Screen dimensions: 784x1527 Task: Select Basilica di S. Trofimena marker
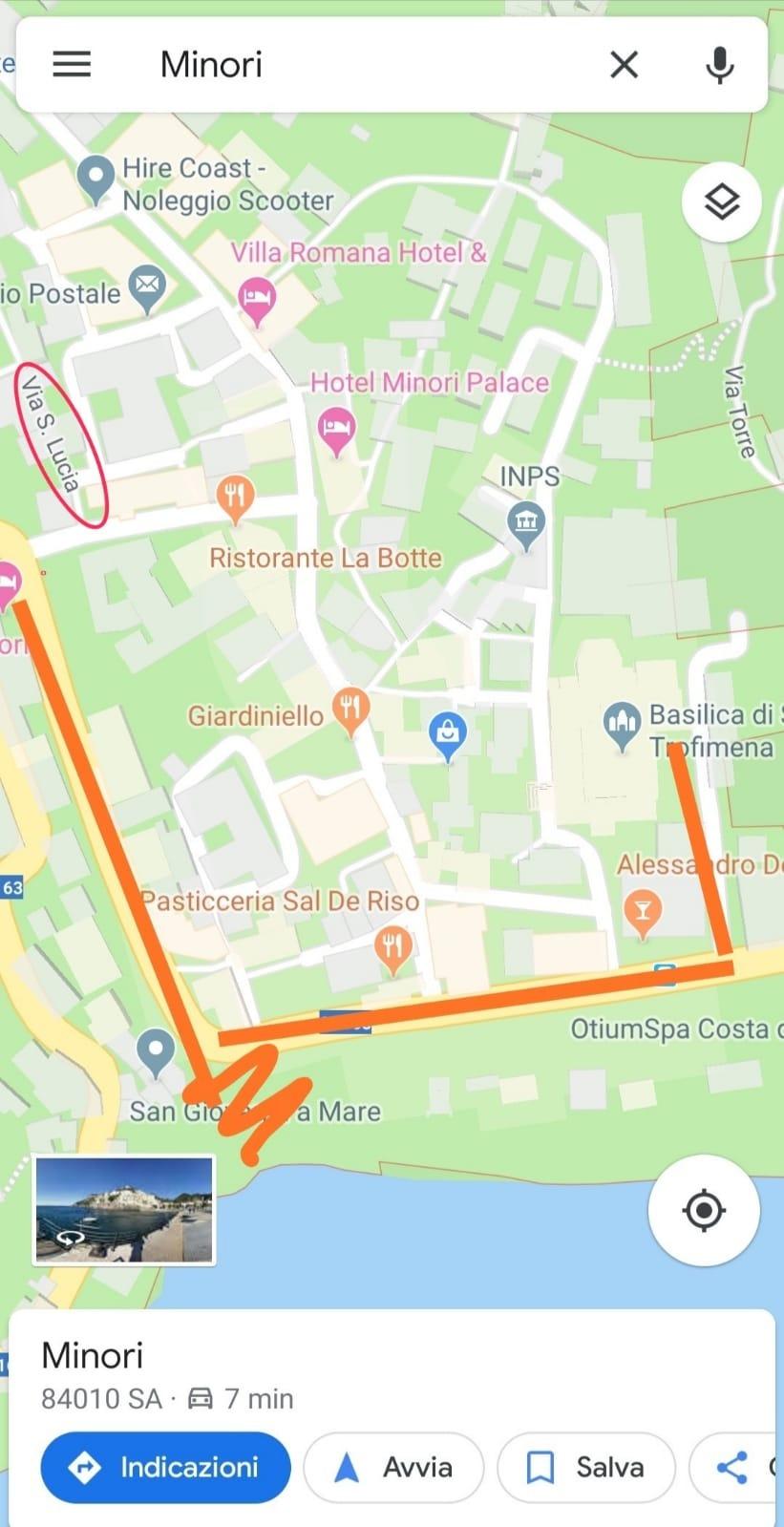622,726
